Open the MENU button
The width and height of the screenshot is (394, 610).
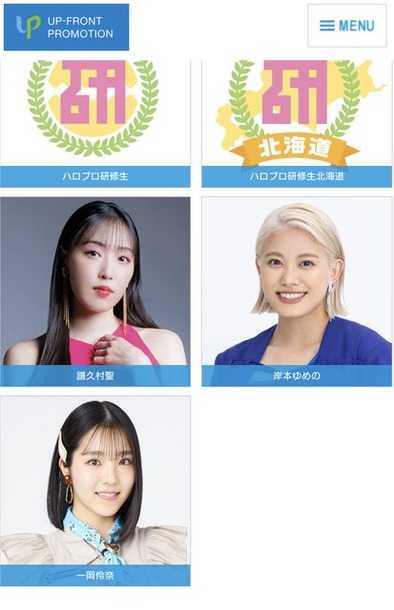[347, 26]
